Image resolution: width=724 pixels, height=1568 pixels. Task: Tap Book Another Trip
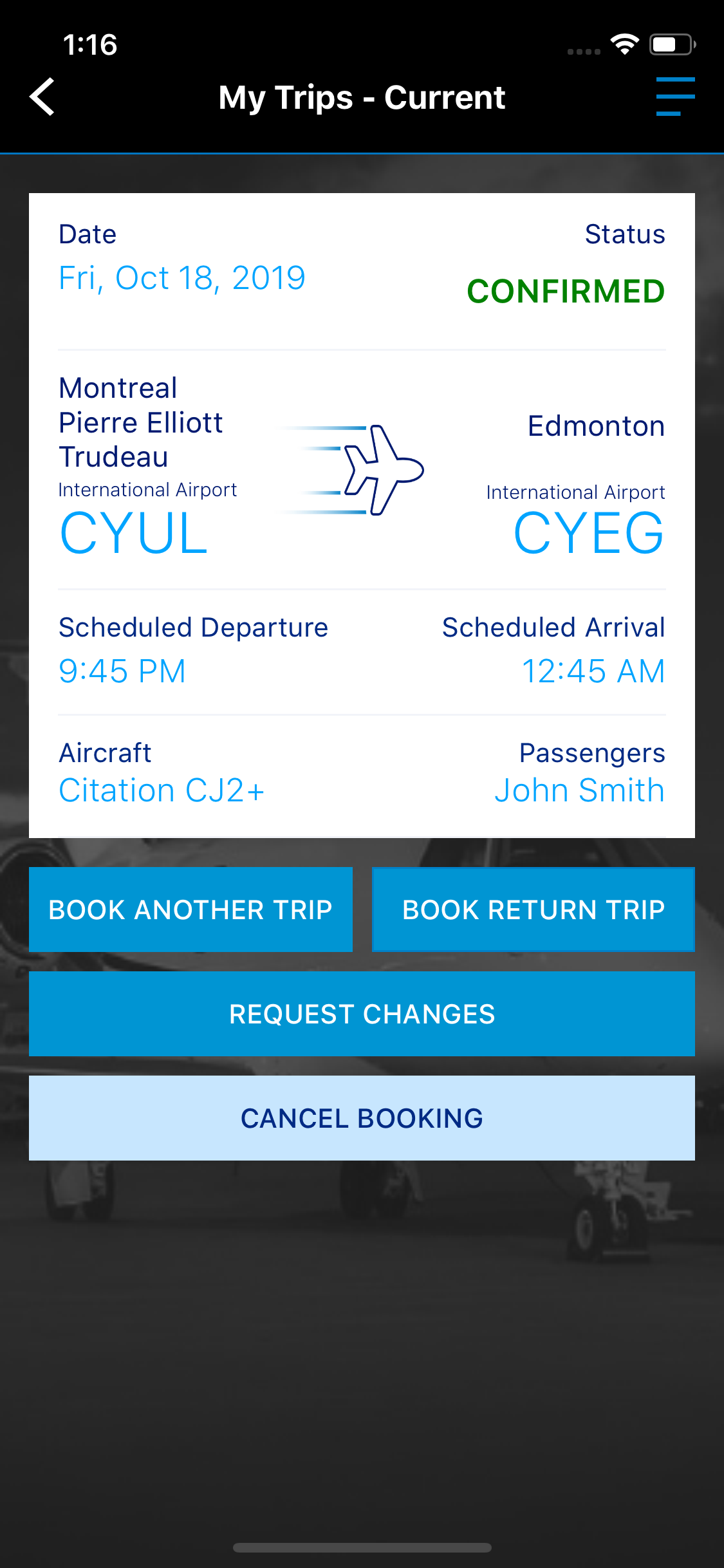(x=190, y=910)
